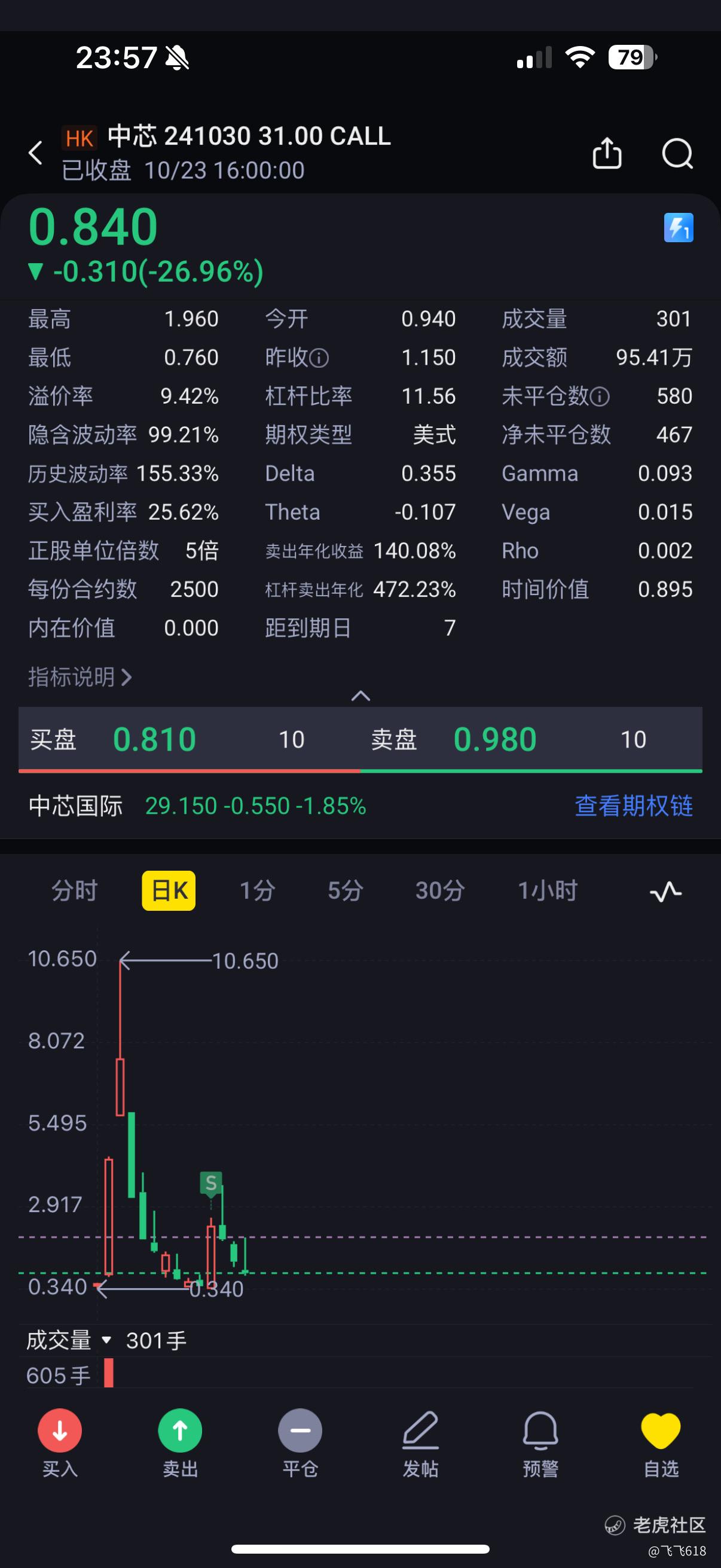Open 查看期权链 option chain link
This screenshot has width=721, height=1568.
click(633, 806)
